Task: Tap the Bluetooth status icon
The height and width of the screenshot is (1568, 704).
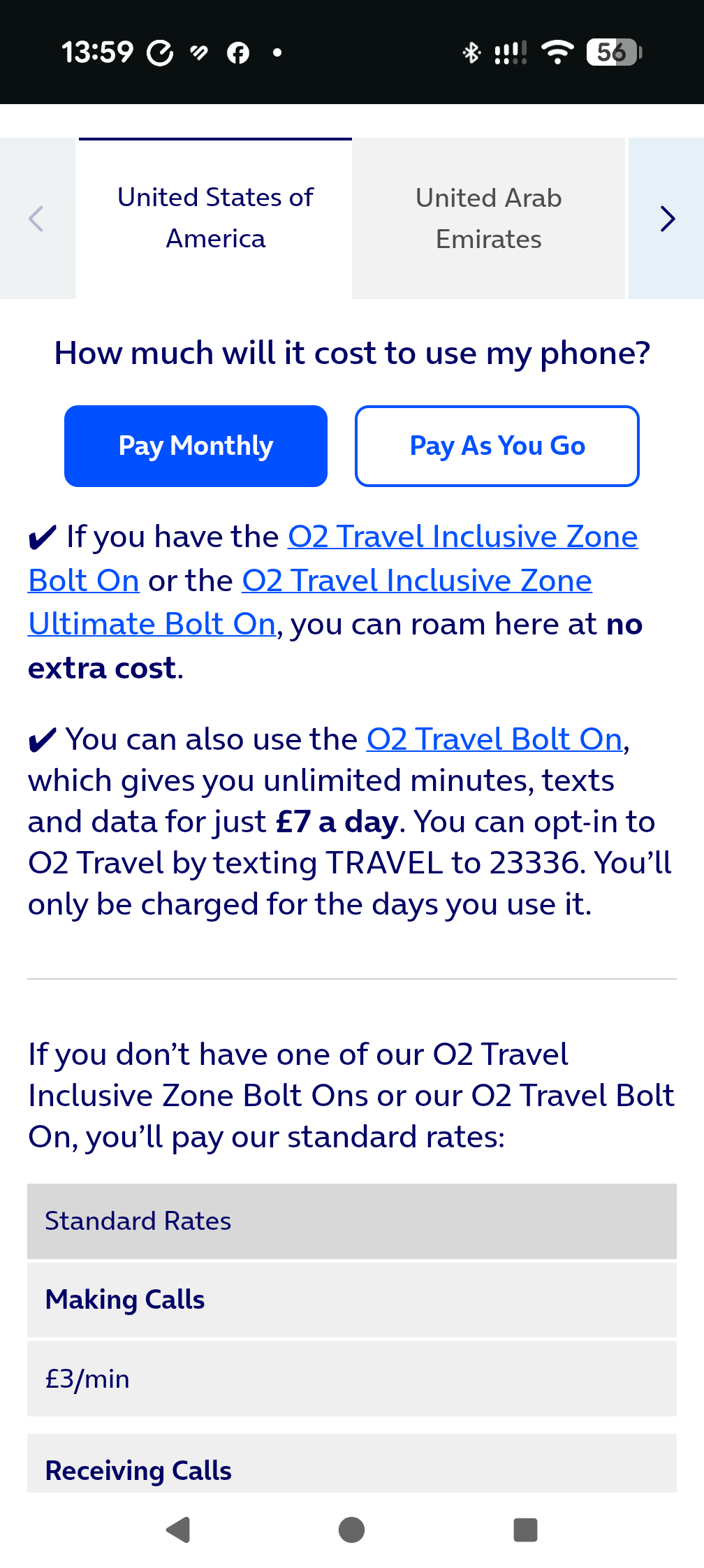Action: point(471,52)
